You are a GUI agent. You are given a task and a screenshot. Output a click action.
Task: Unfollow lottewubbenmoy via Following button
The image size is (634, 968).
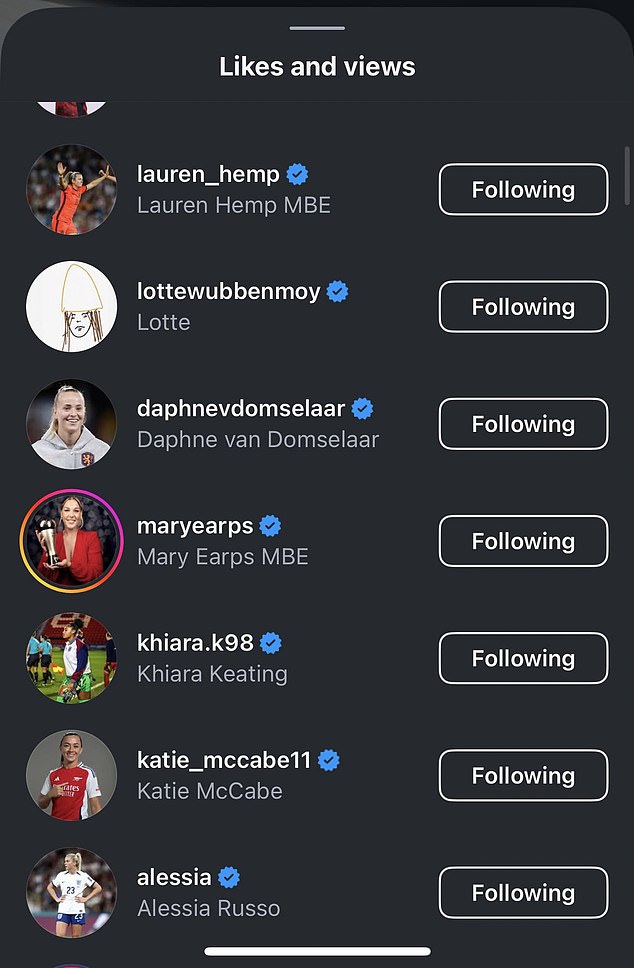click(523, 307)
